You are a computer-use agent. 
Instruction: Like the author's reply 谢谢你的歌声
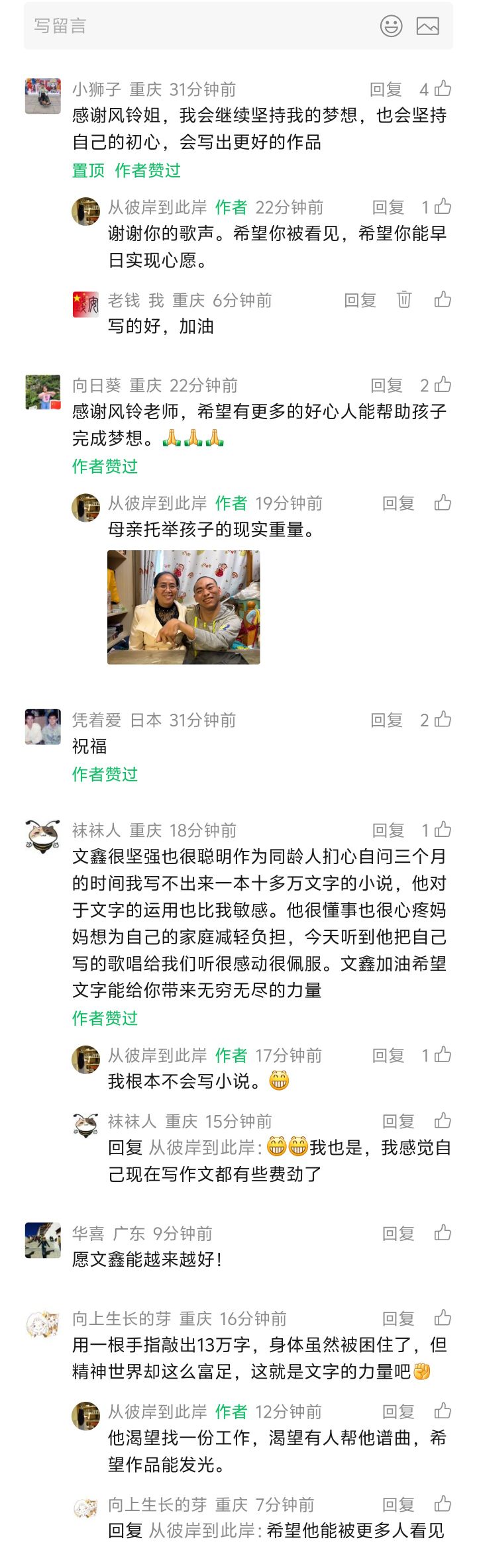[x=443, y=207]
